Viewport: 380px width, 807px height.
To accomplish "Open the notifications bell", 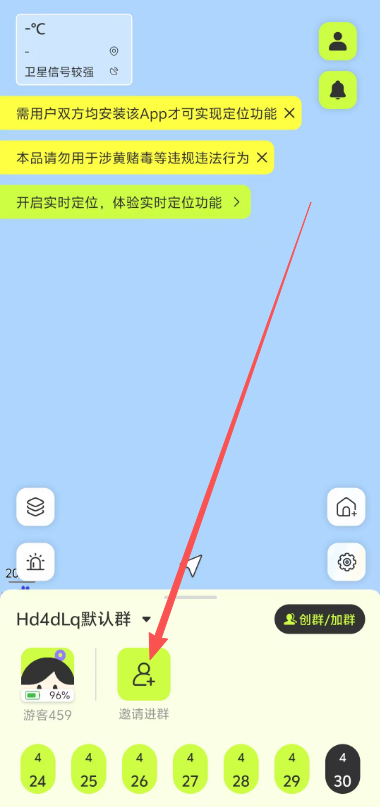I will [337, 90].
